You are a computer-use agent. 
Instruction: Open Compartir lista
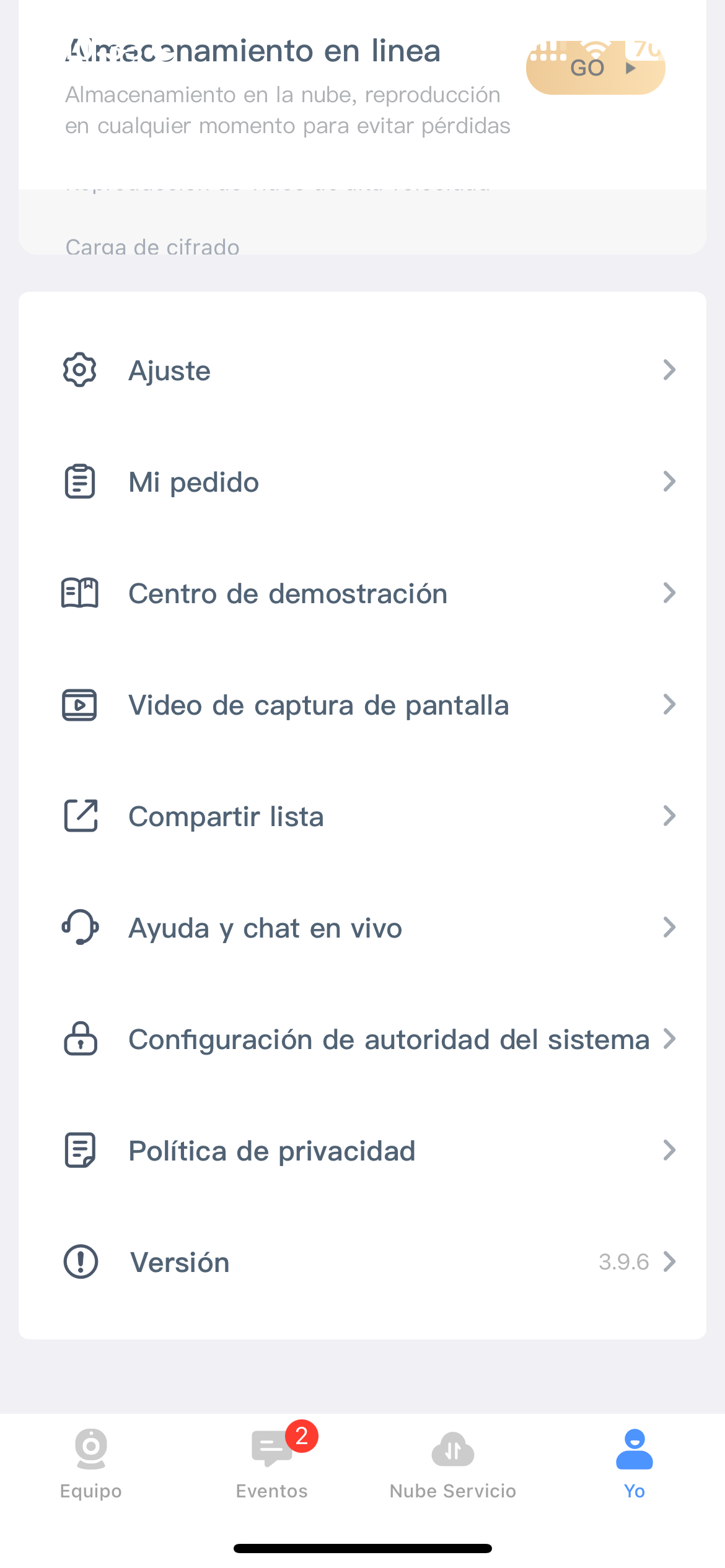coord(362,816)
